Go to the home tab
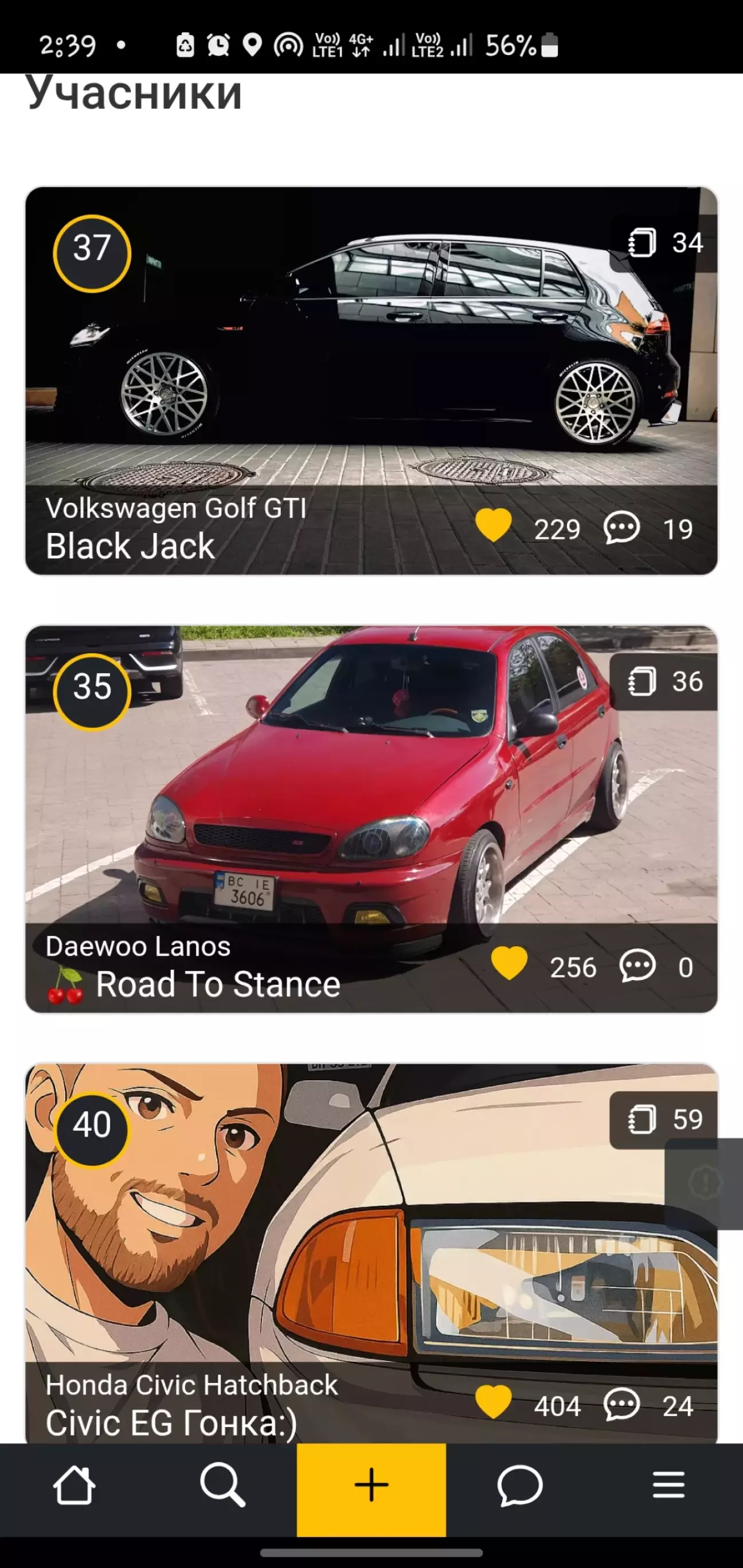This screenshot has width=743, height=1568. point(75,1486)
